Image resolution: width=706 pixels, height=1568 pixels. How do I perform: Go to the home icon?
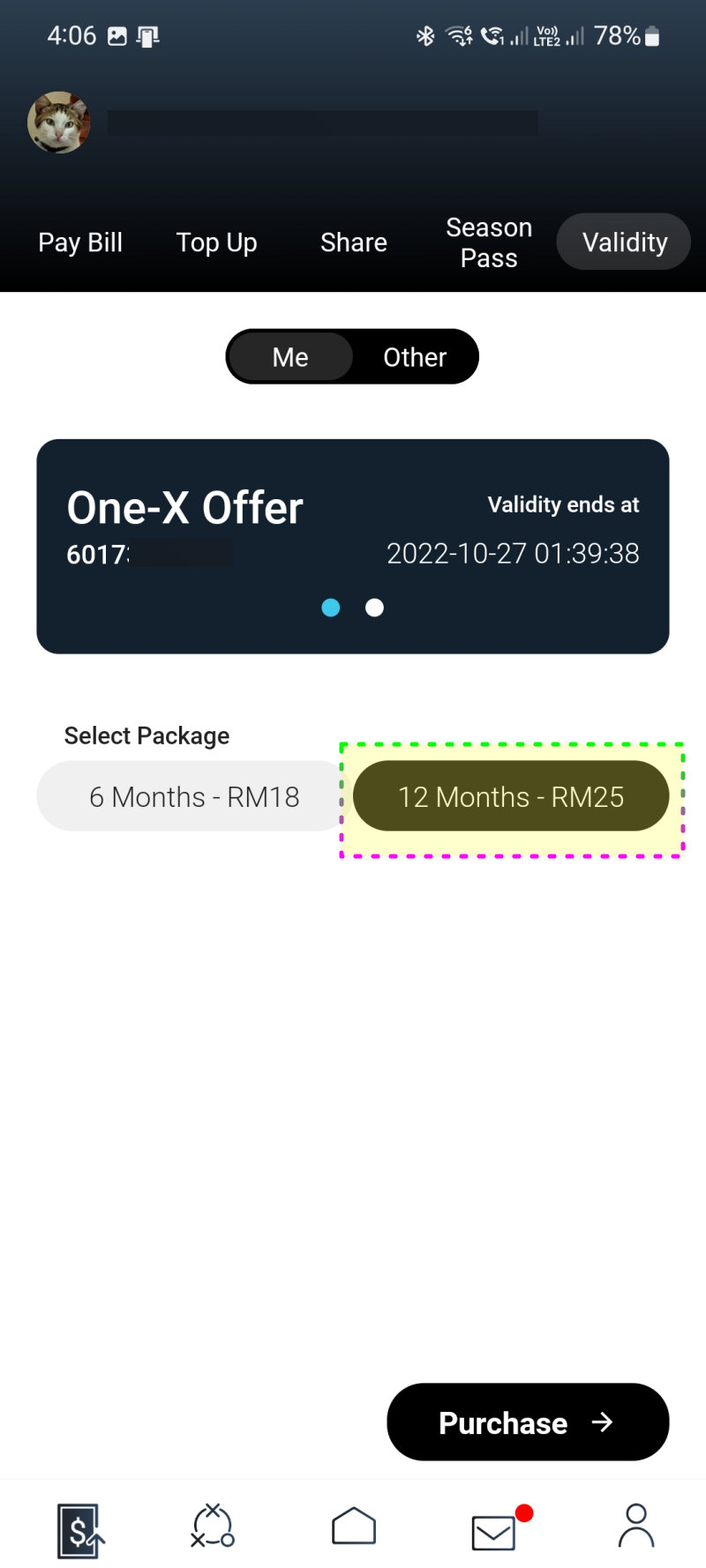click(x=354, y=1526)
